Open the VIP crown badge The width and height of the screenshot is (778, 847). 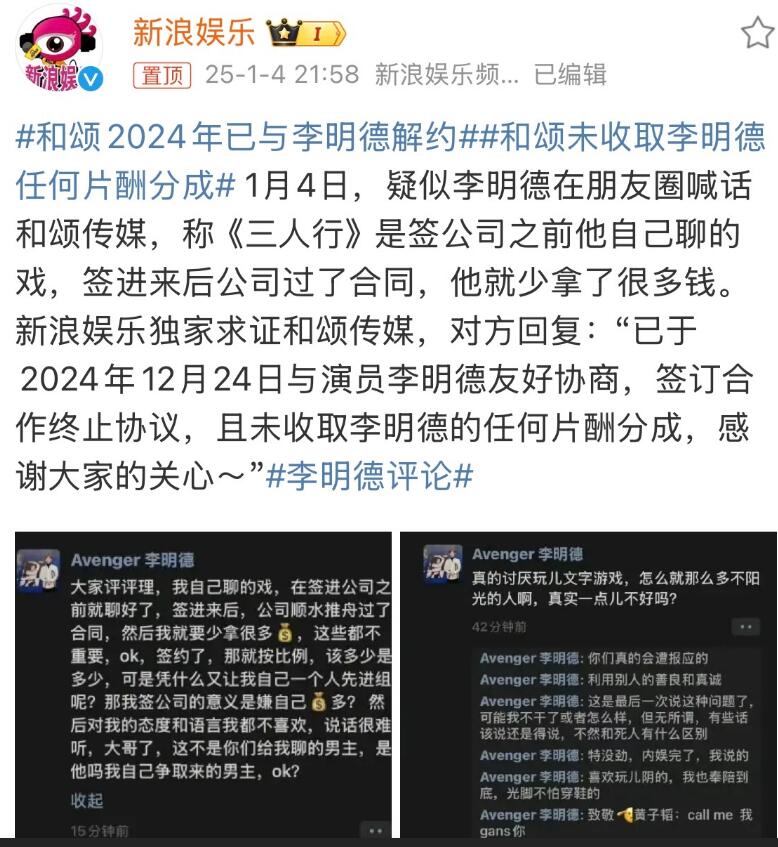pyautogui.click(x=306, y=33)
